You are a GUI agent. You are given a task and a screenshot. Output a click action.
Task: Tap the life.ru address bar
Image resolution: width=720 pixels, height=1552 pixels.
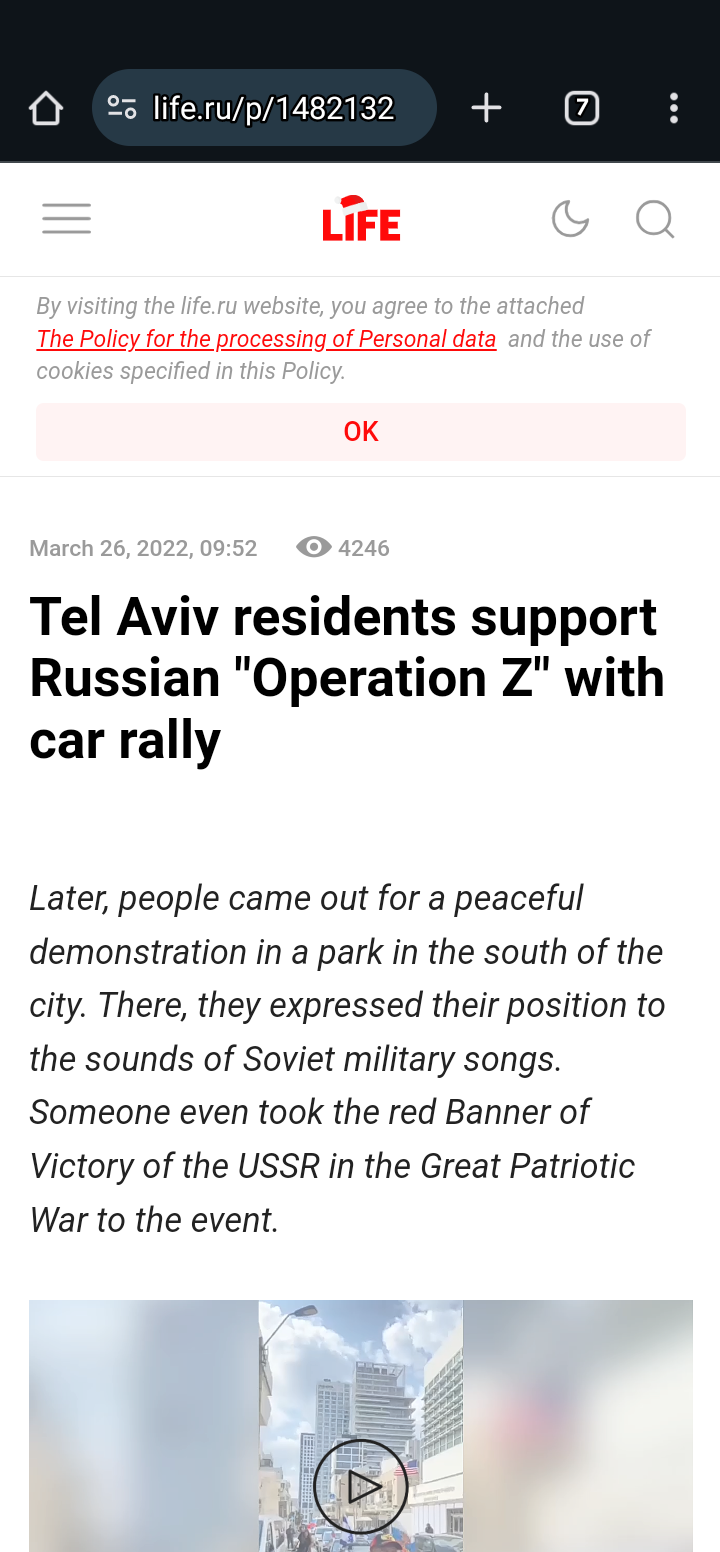tap(264, 108)
